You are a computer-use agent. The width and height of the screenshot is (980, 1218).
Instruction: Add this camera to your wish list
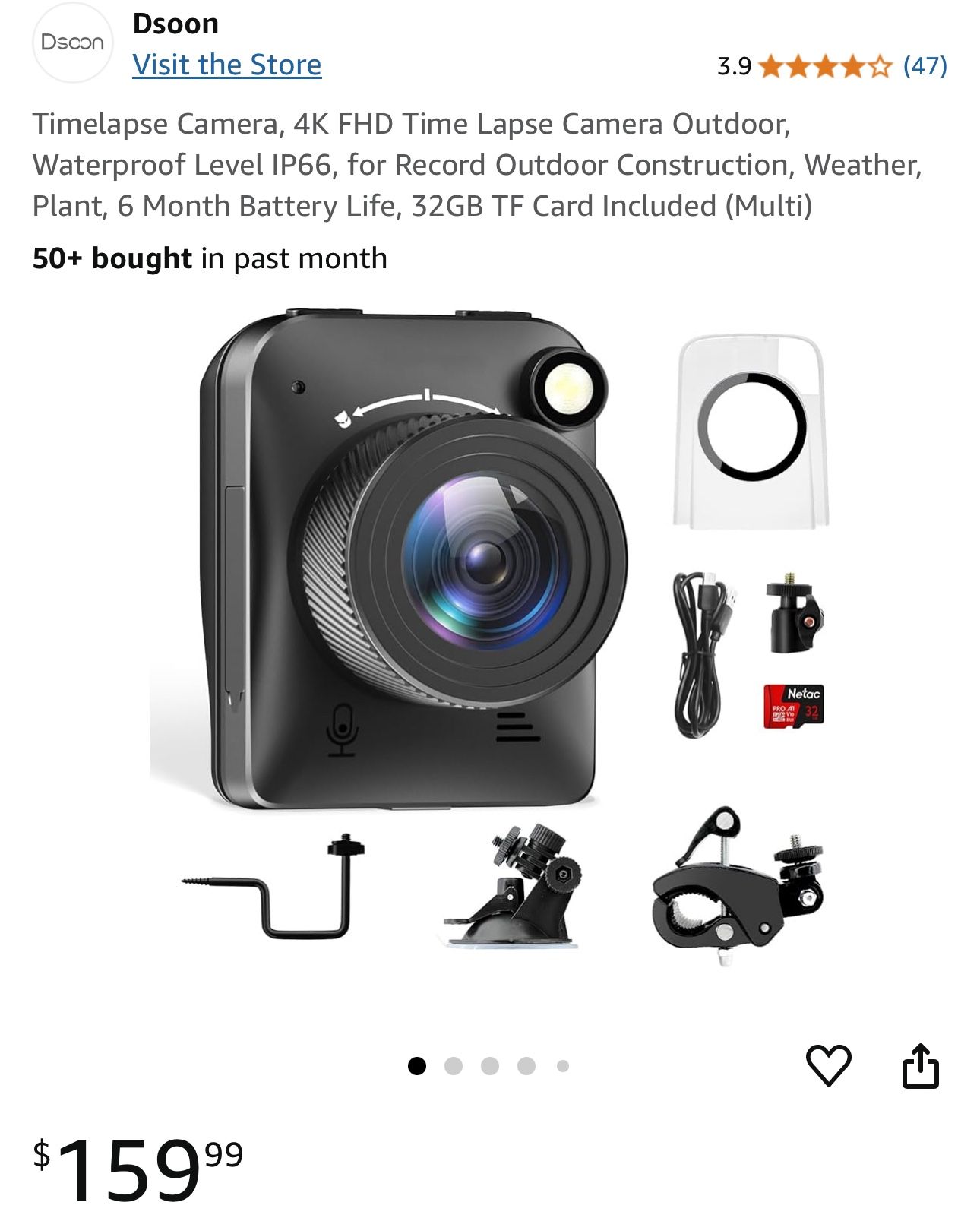pos(827,1065)
